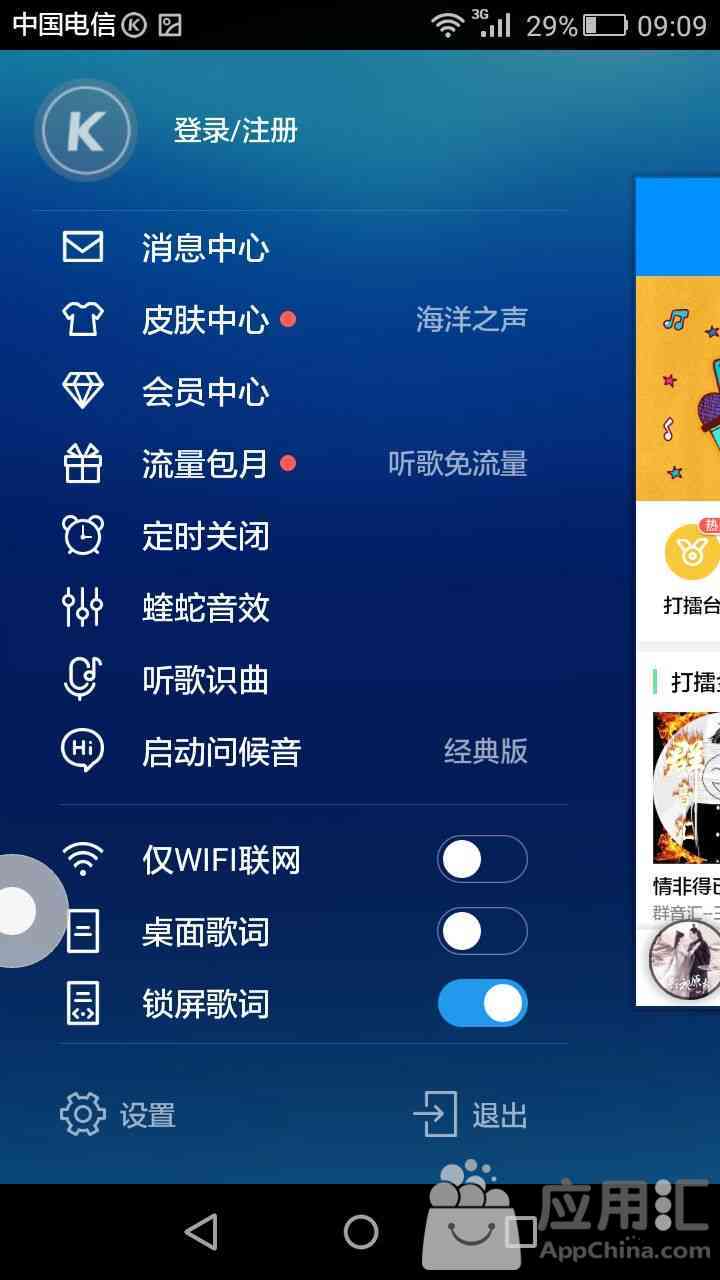
Task: Tap 登录/注册 to sign in
Action: 236,130
